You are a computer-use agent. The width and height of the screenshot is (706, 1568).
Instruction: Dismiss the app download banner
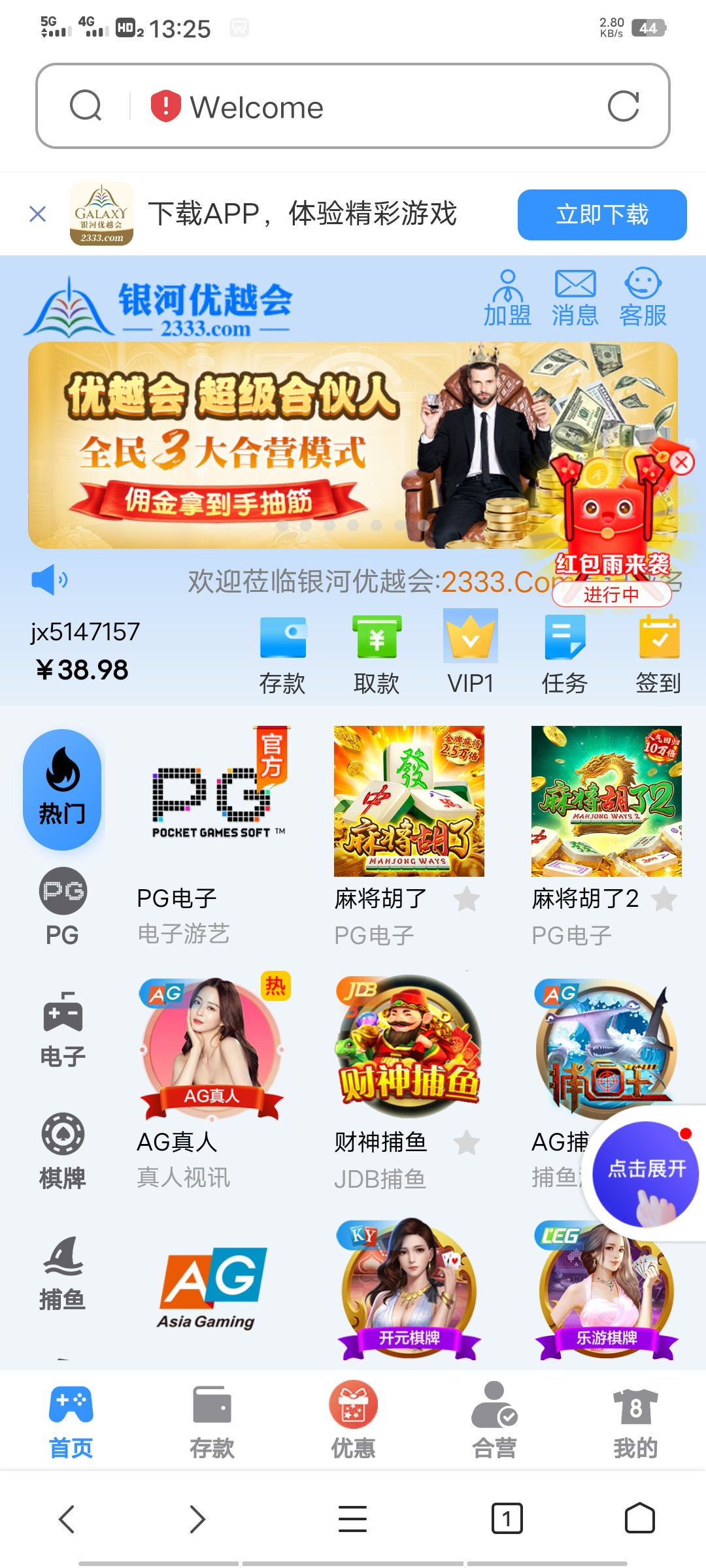[x=38, y=214]
